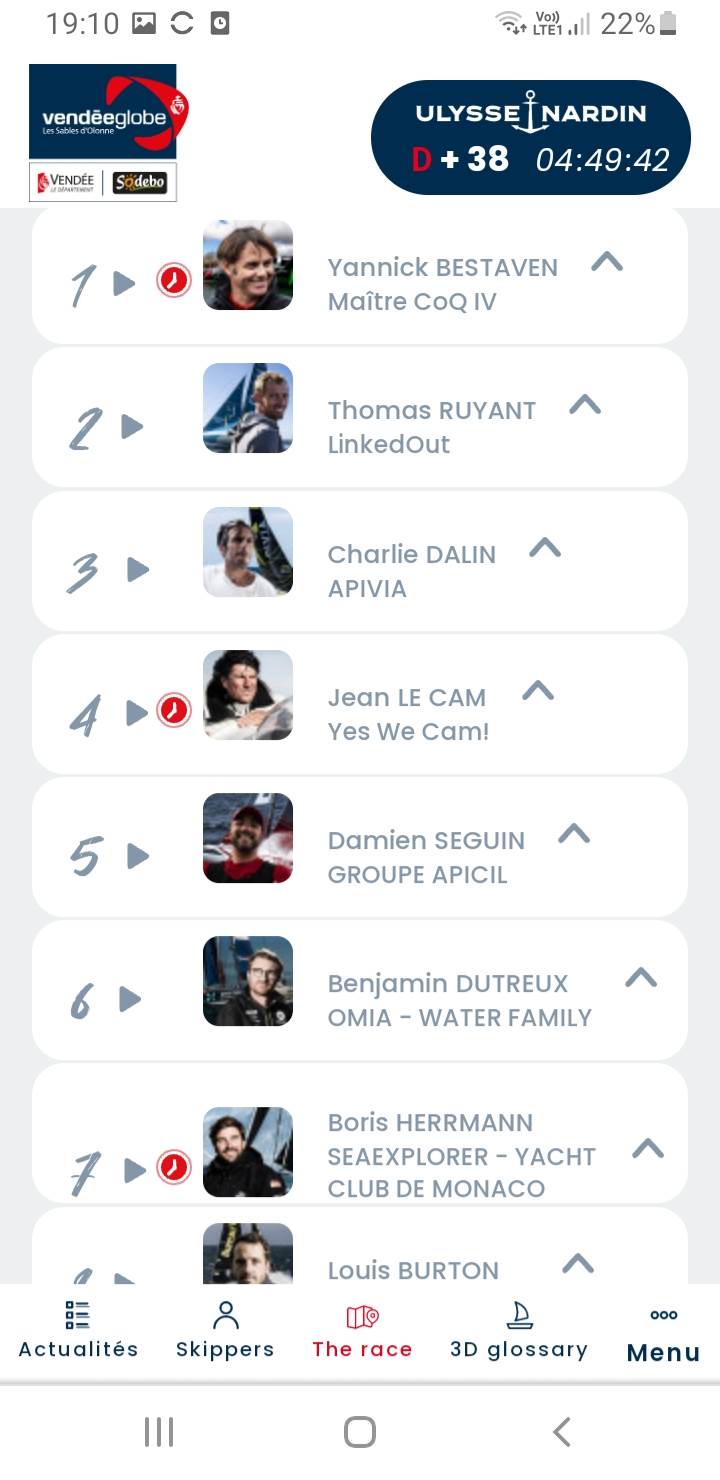Expand Louis BURTON's ranking details
Image resolution: width=720 pixels, height=1480 pixels.
click(578, 1264)
